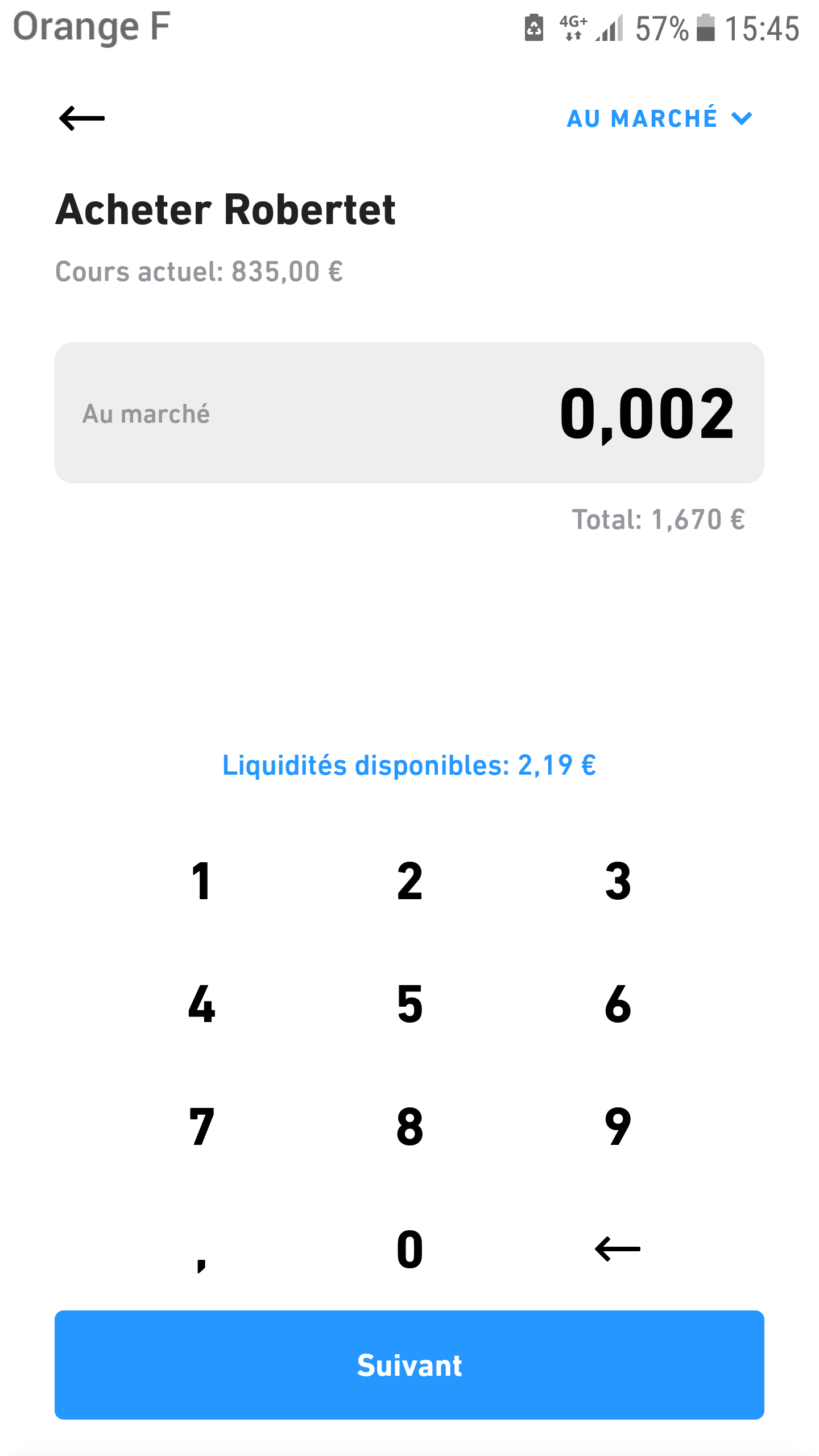Tap the Au marché quantity field
The width and height of the screenshot is (819, 1456).
coord(409,413)
